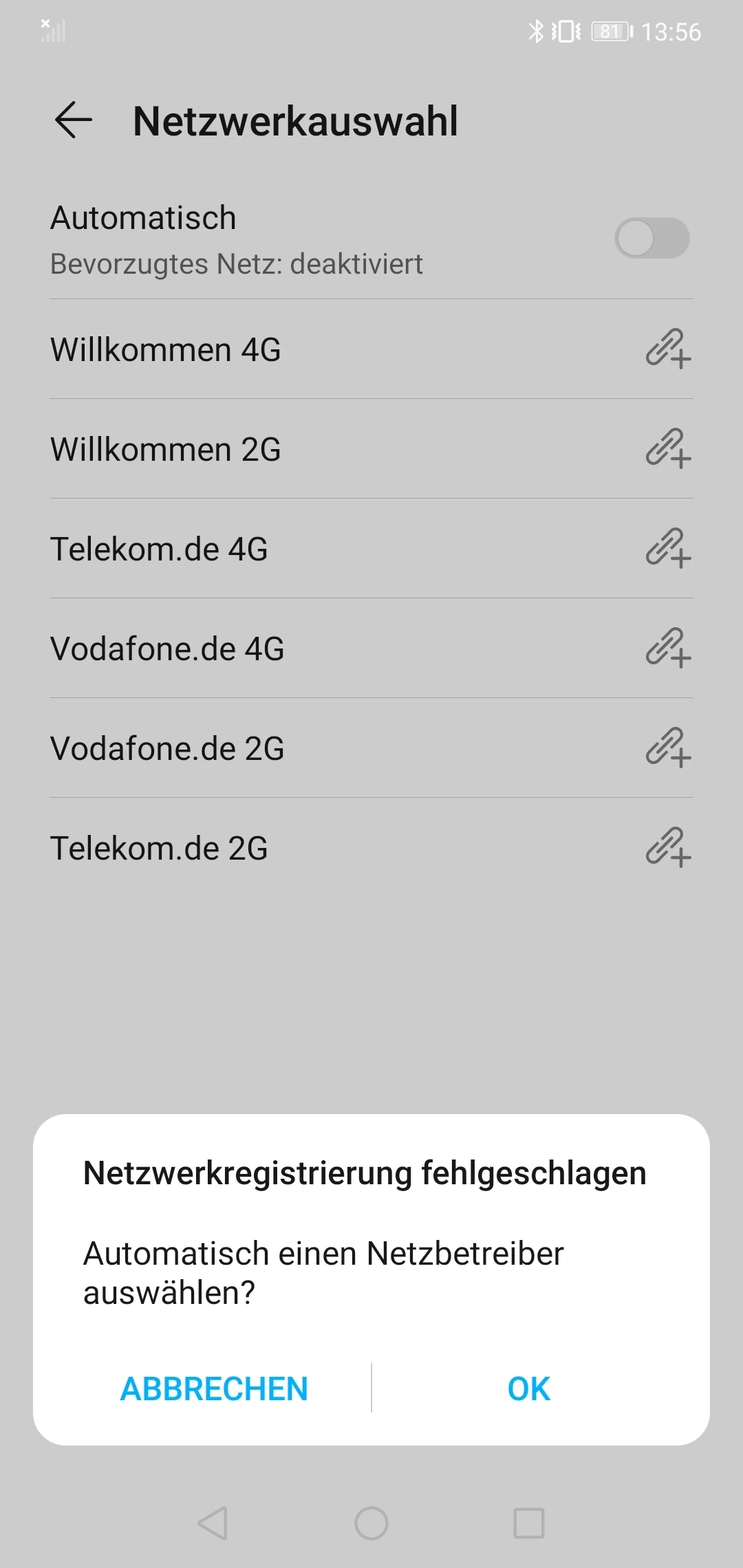Tap the system home button

[x=371, y=1523]
